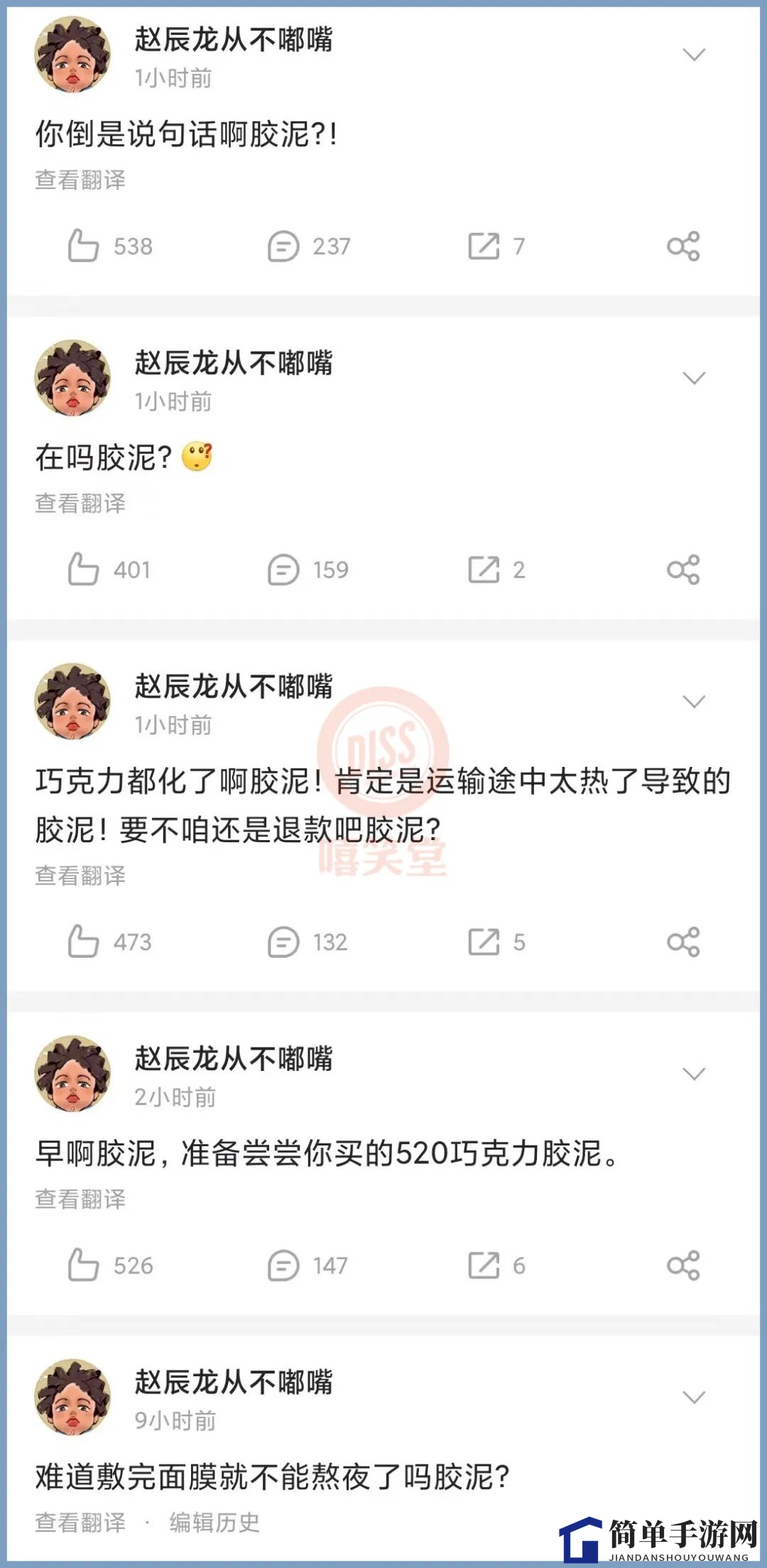Expand the chevron menu on "你倒是说句话啊胶泥?!" post
Image resolution: width=767 pixels, height=1568 pixels.
pyautogui.click(x=693, y=55)
